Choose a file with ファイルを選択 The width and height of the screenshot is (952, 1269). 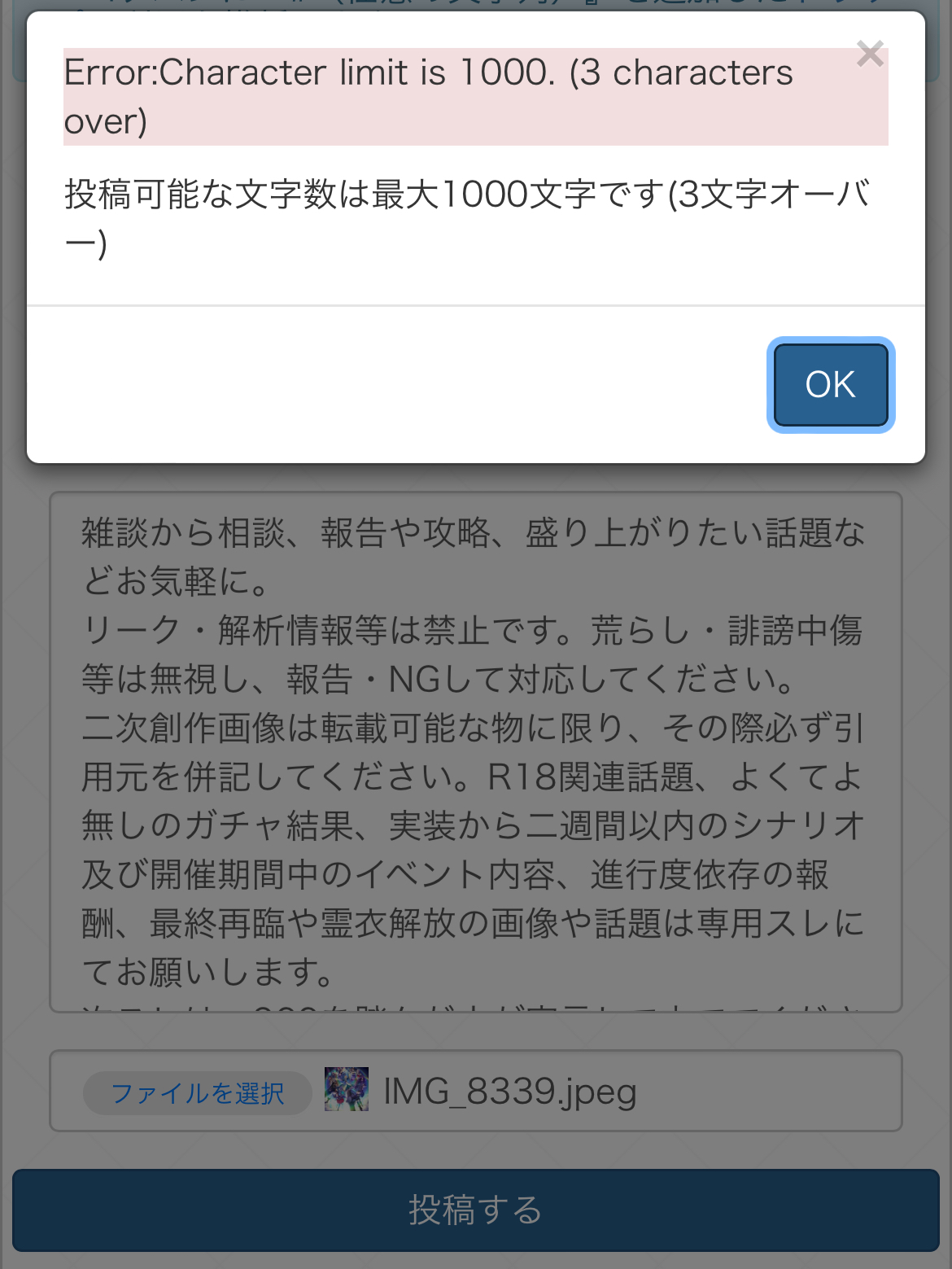click(198, 1092)
